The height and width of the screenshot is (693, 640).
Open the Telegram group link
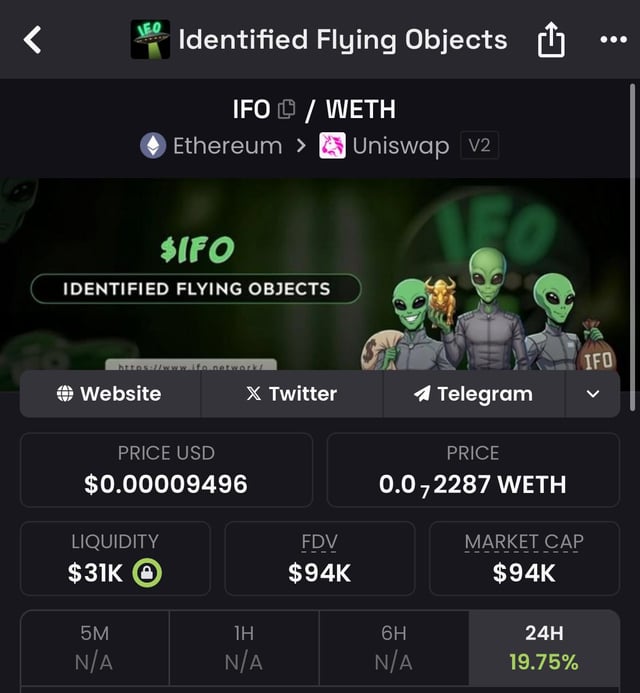point(473,394)
